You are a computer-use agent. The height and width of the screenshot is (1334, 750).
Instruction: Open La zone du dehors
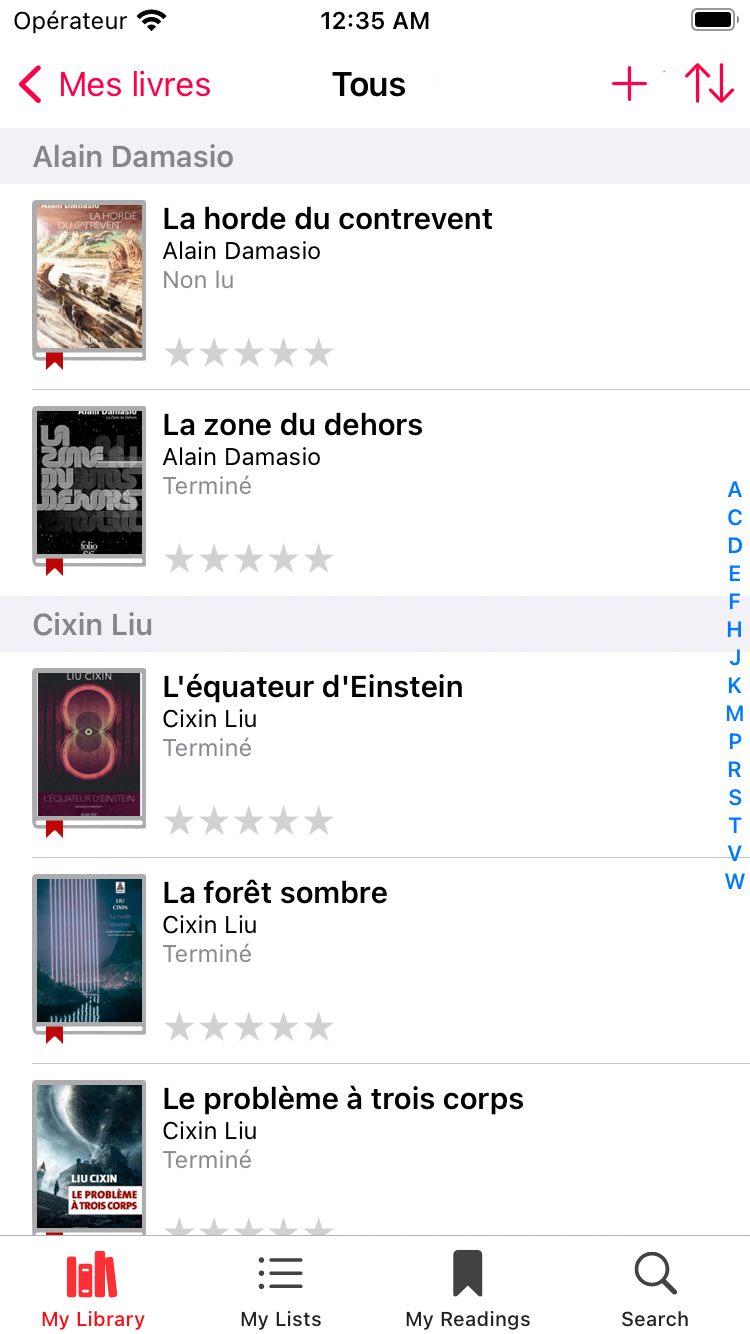coord(375,493)
